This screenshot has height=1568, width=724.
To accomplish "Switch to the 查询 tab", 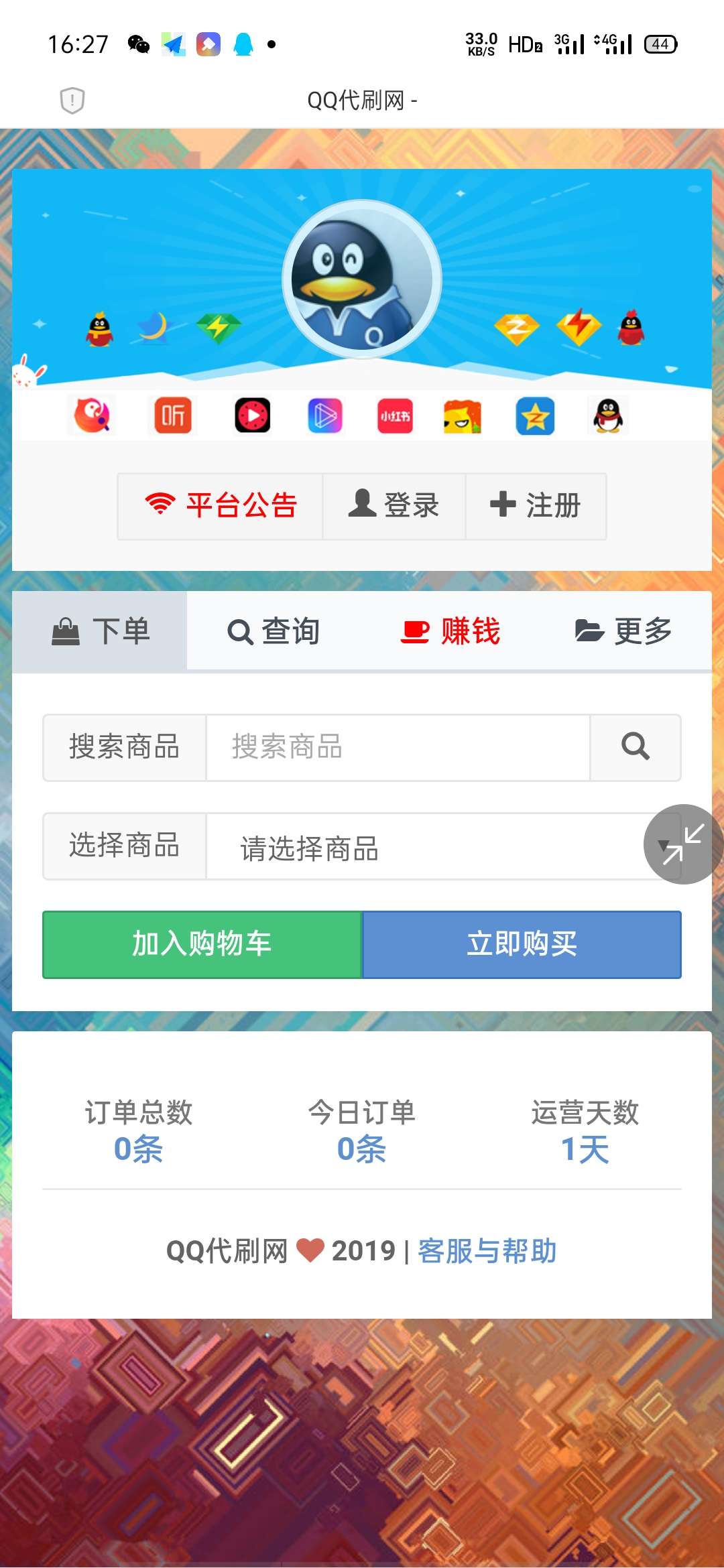I will pos(274,631).
